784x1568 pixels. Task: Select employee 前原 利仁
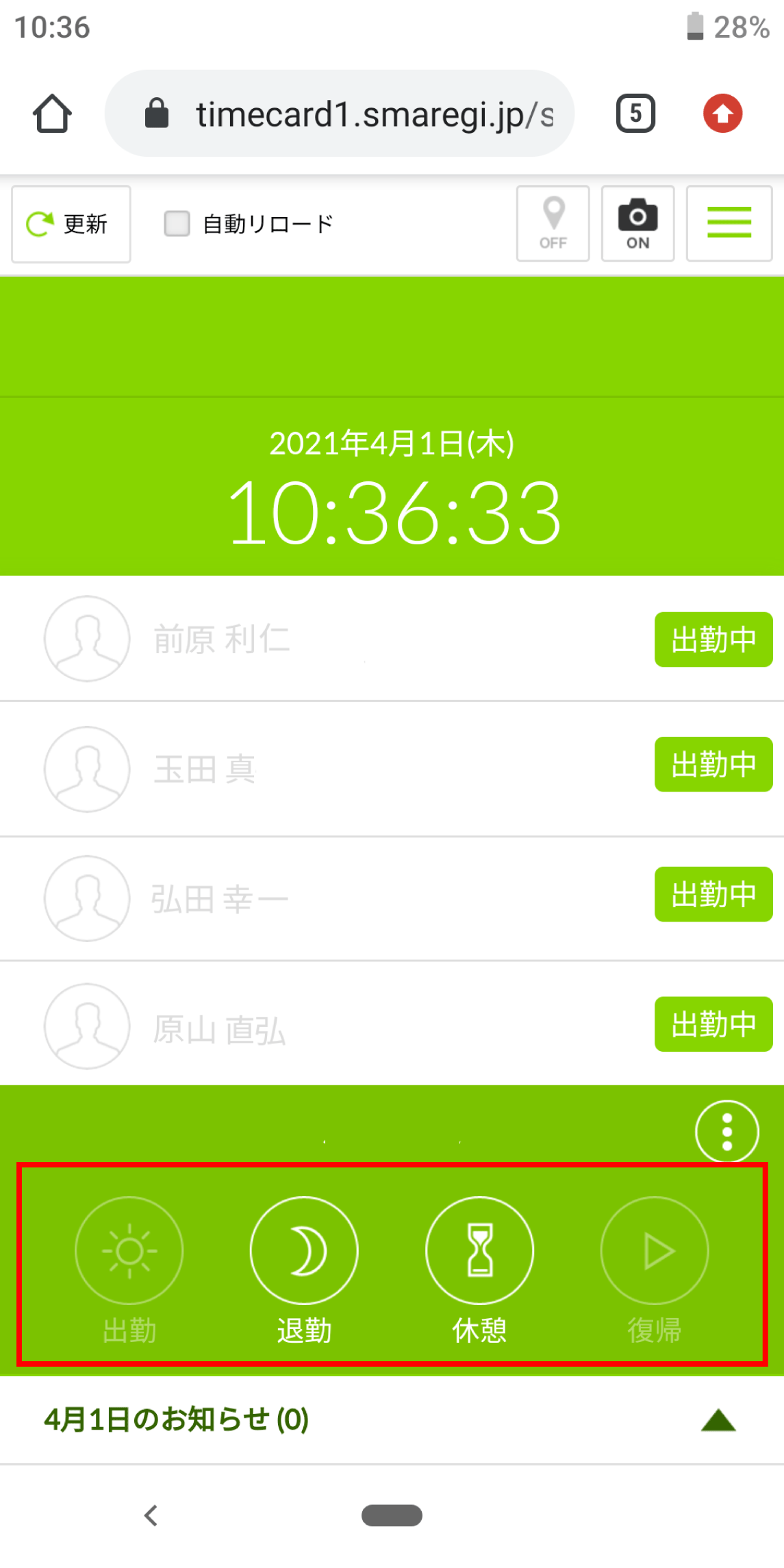coord(392,639)
